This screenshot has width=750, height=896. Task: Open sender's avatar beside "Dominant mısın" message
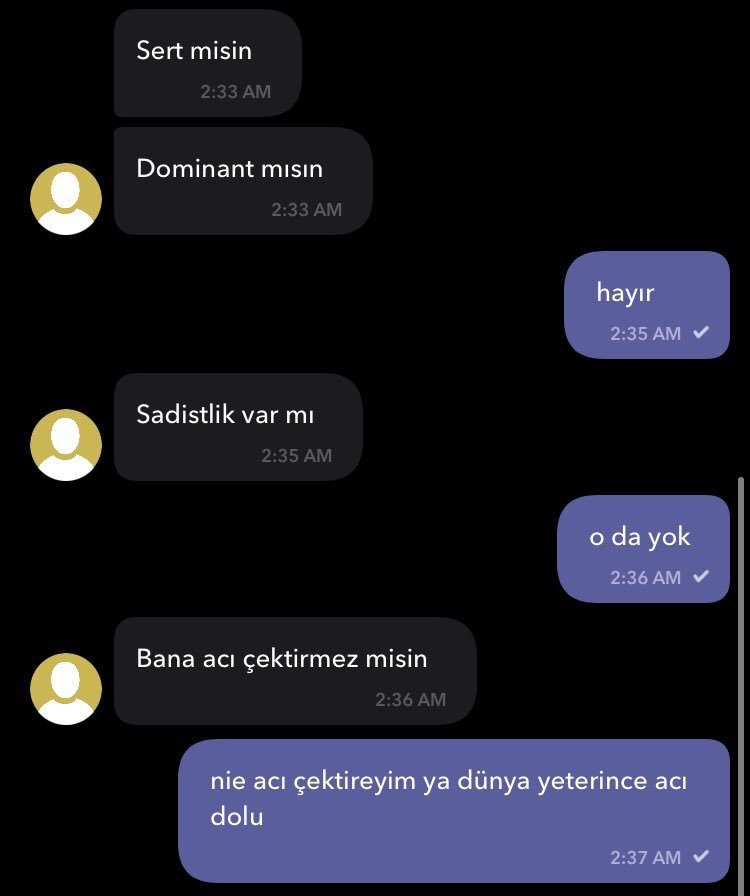66,199
